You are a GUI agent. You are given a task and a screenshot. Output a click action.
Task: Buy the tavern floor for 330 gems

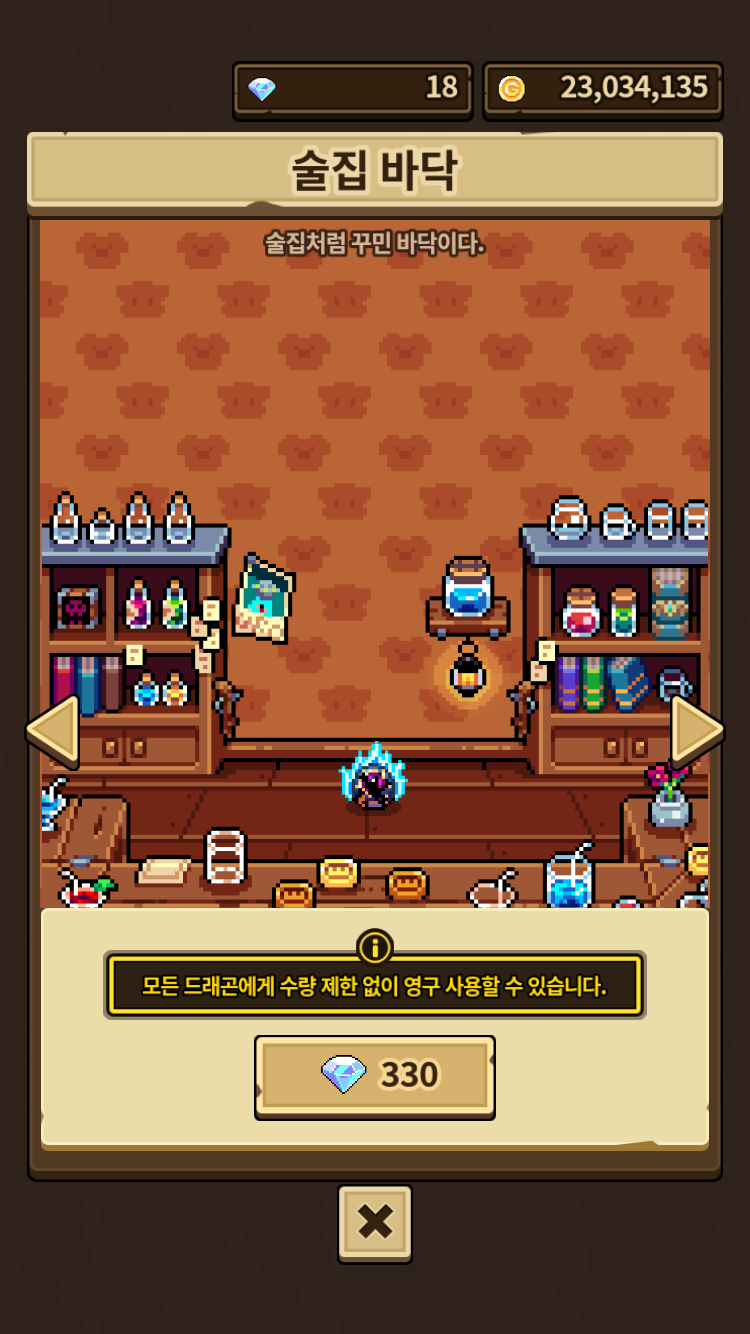pos(375,1076)
